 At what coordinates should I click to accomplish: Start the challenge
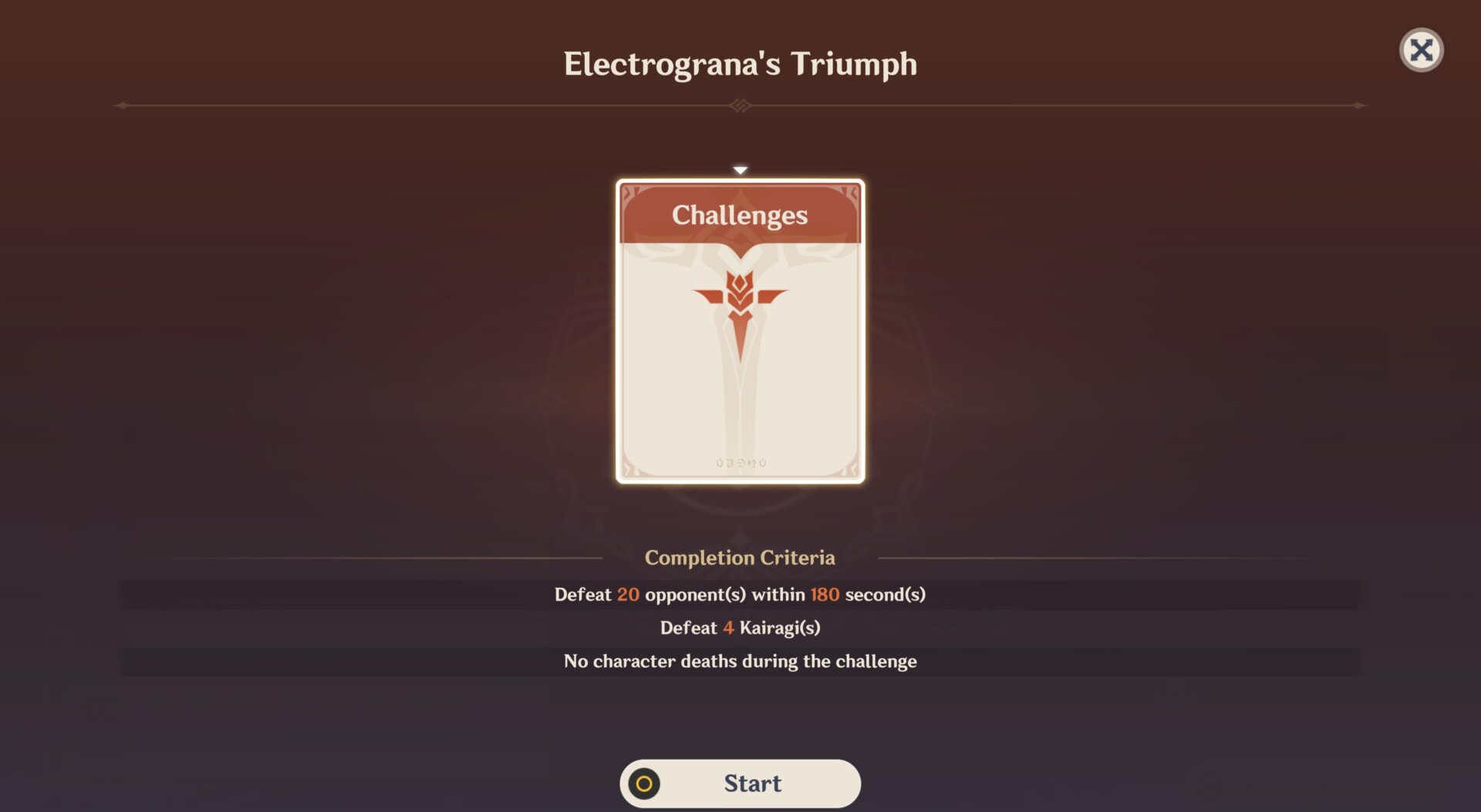(740, 783)
